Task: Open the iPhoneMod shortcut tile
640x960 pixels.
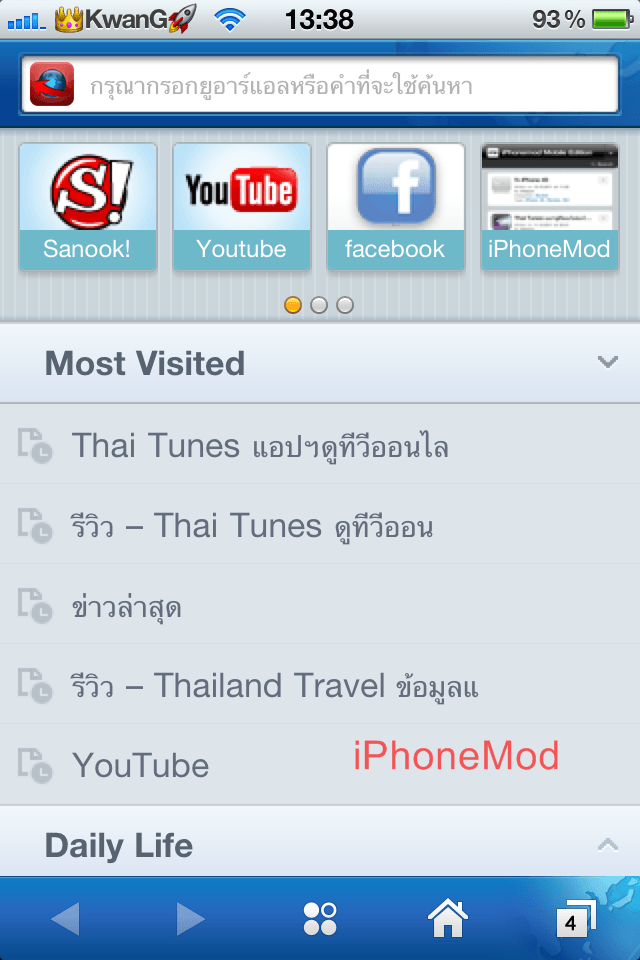Action: tap(549, 206)
